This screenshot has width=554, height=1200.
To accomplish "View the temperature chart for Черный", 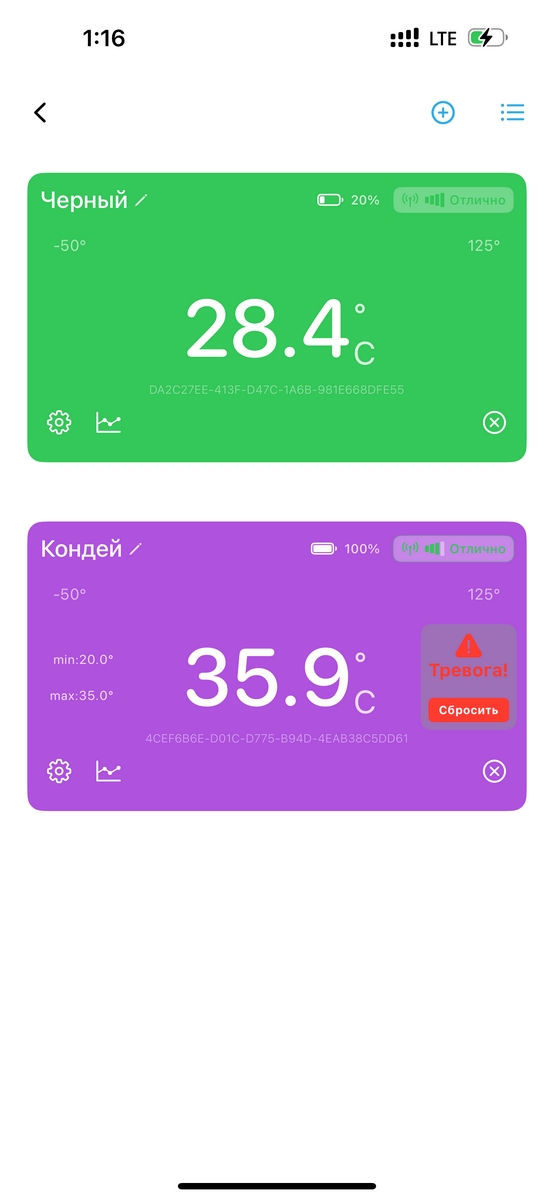I will [x=108, y=423].
